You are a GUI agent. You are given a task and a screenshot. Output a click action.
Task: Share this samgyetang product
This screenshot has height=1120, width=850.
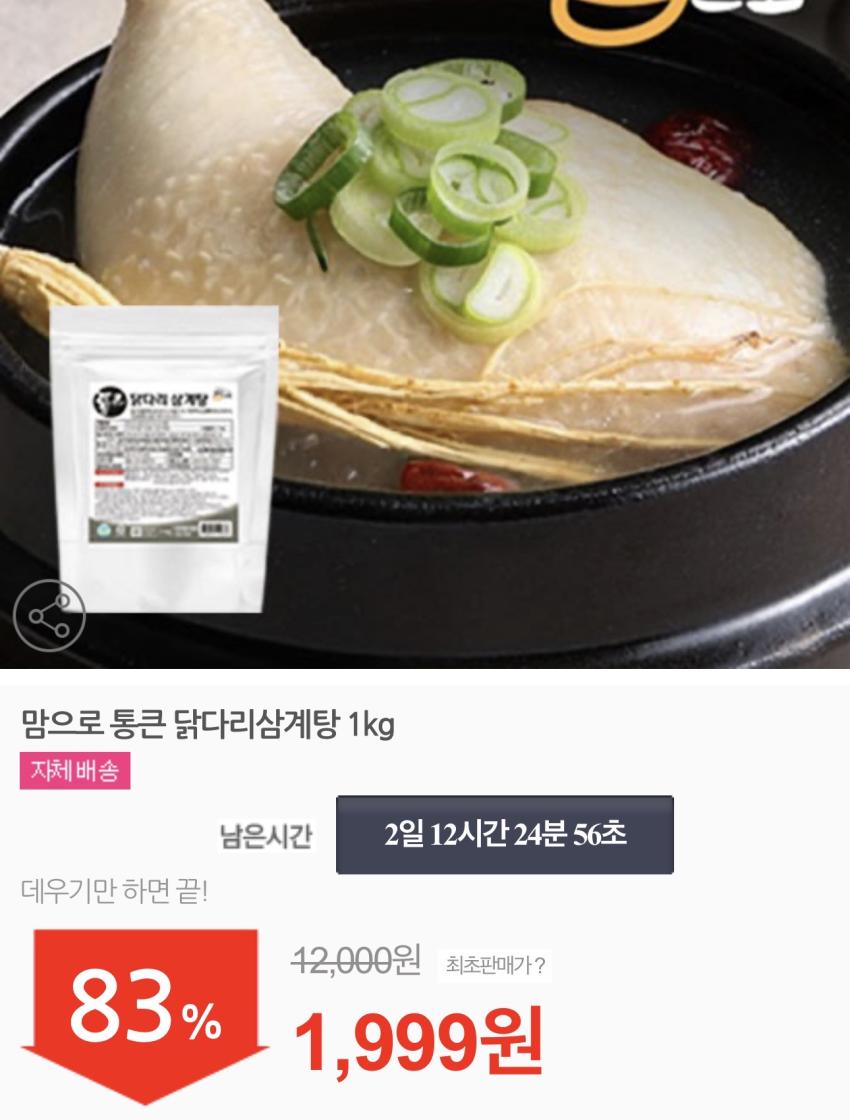[49, 614]
